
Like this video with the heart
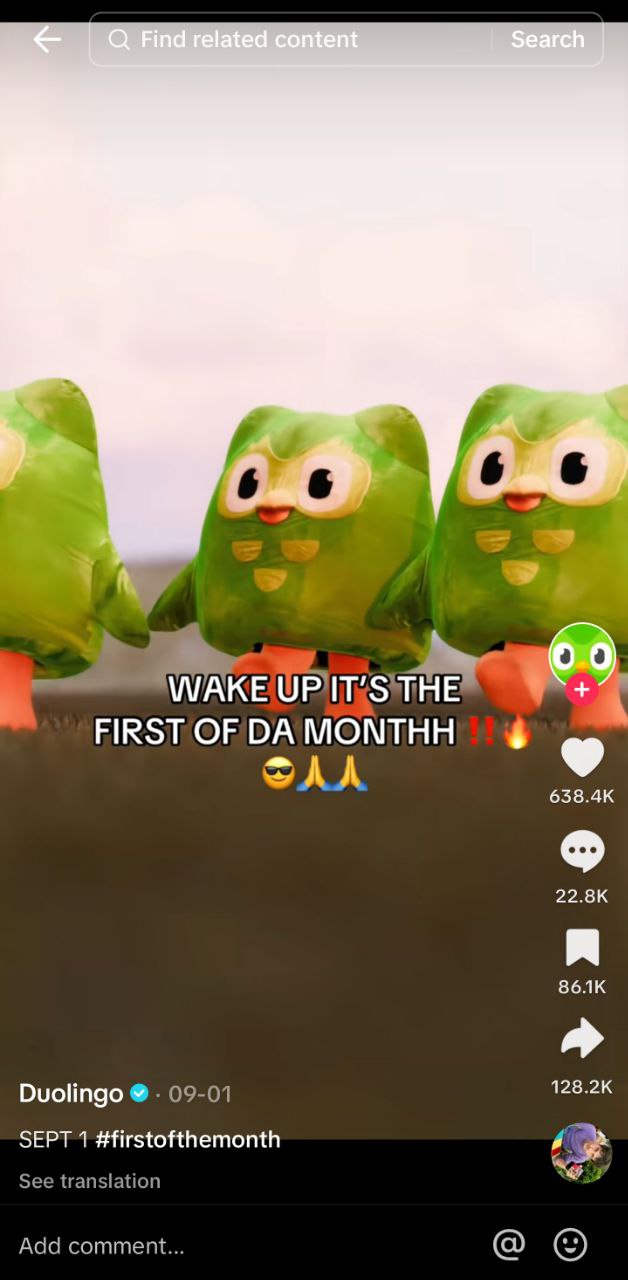582,758
